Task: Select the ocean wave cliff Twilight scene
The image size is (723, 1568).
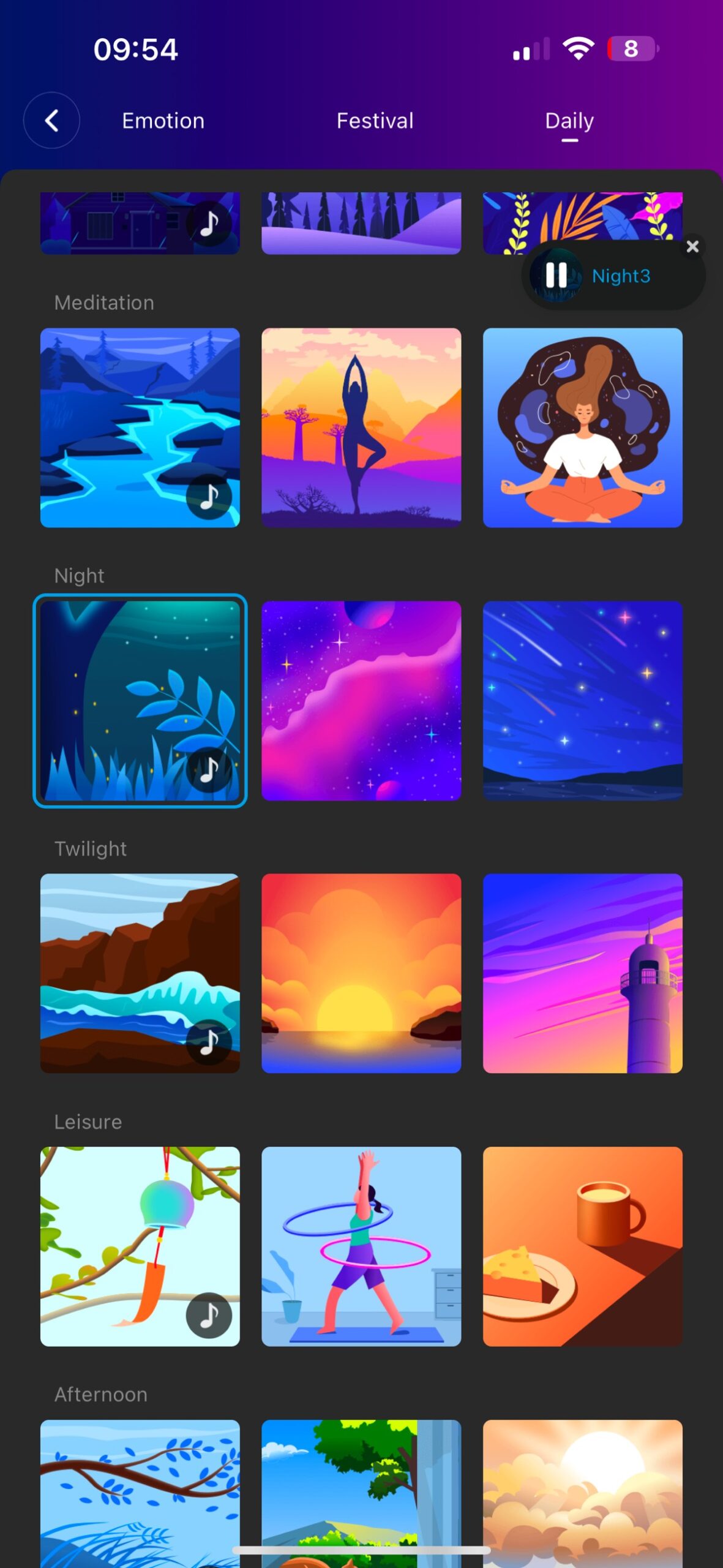Action: (140, 973)
